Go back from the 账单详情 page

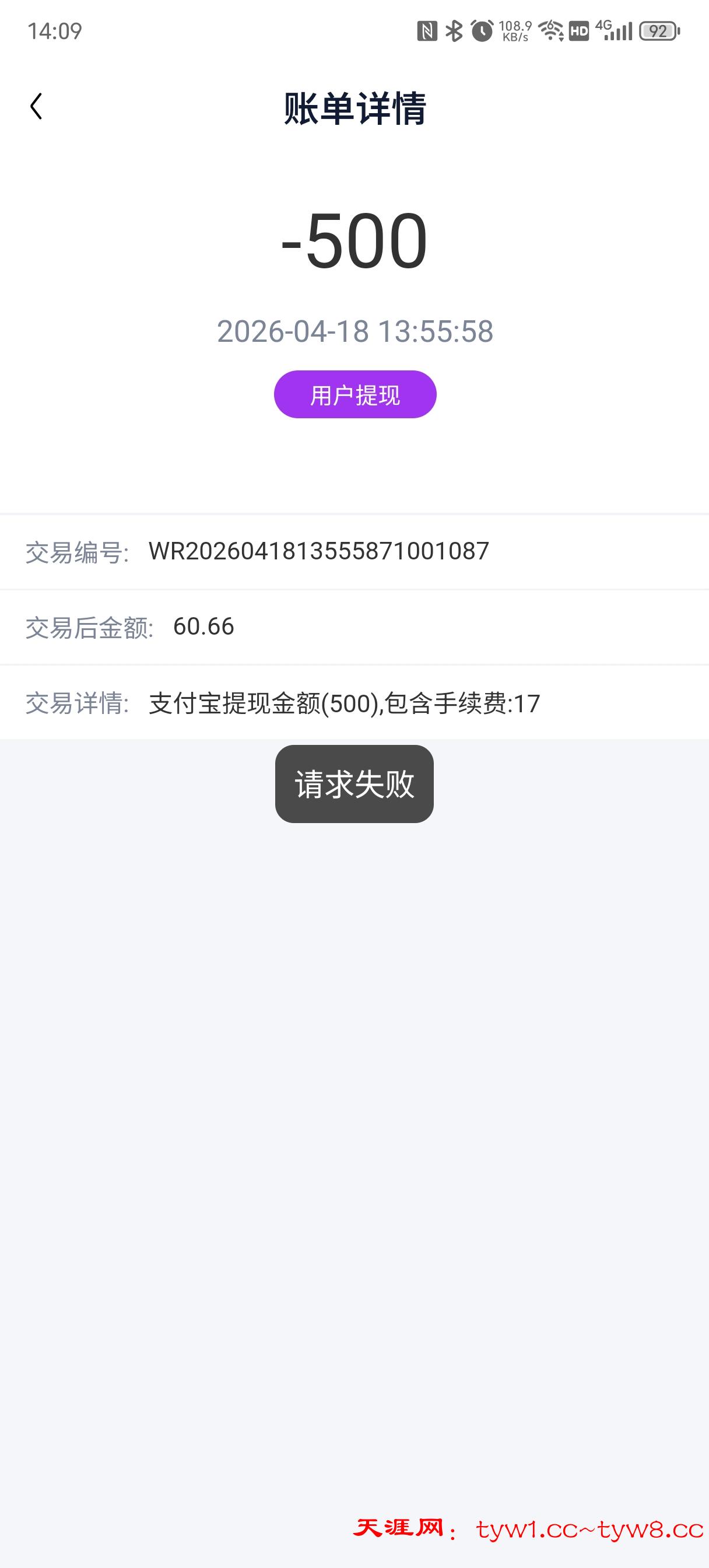pos(37,107)
